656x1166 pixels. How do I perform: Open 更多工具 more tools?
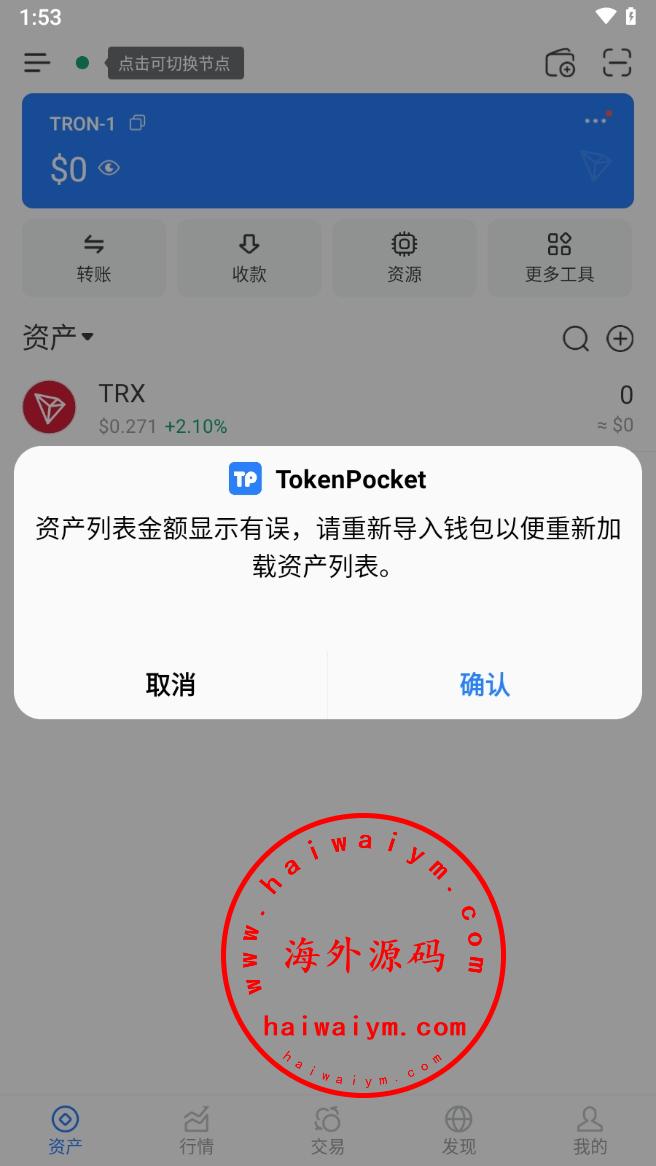pos(559,258)
